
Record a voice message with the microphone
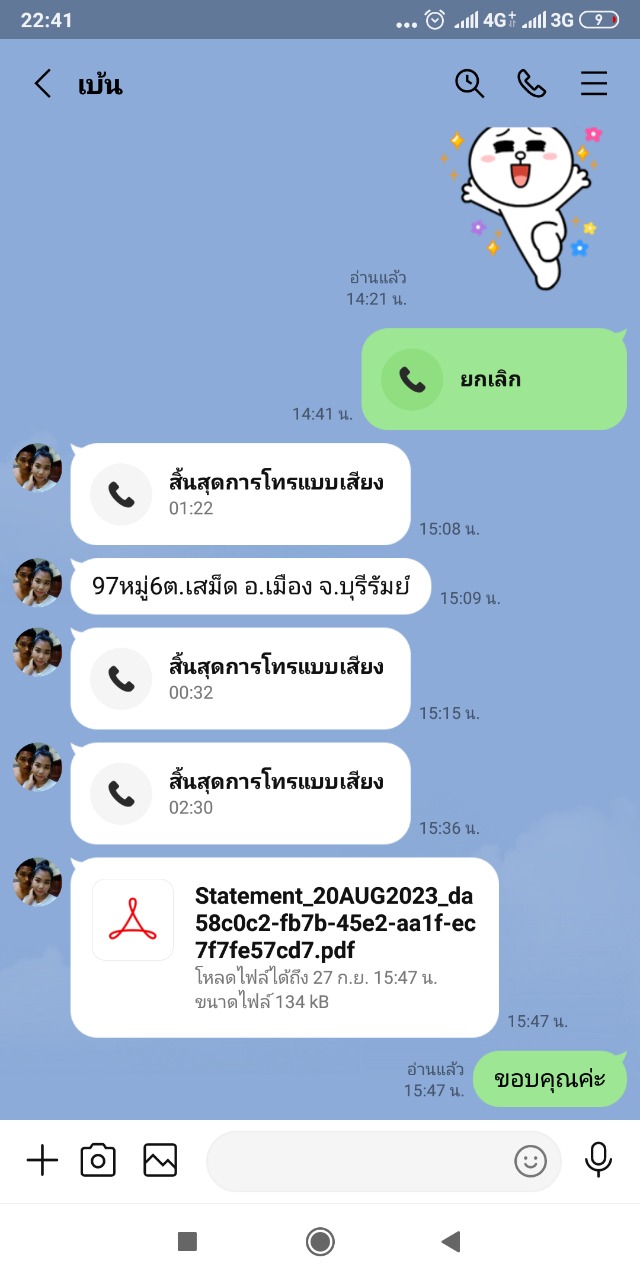click(x=598, y=1160)
